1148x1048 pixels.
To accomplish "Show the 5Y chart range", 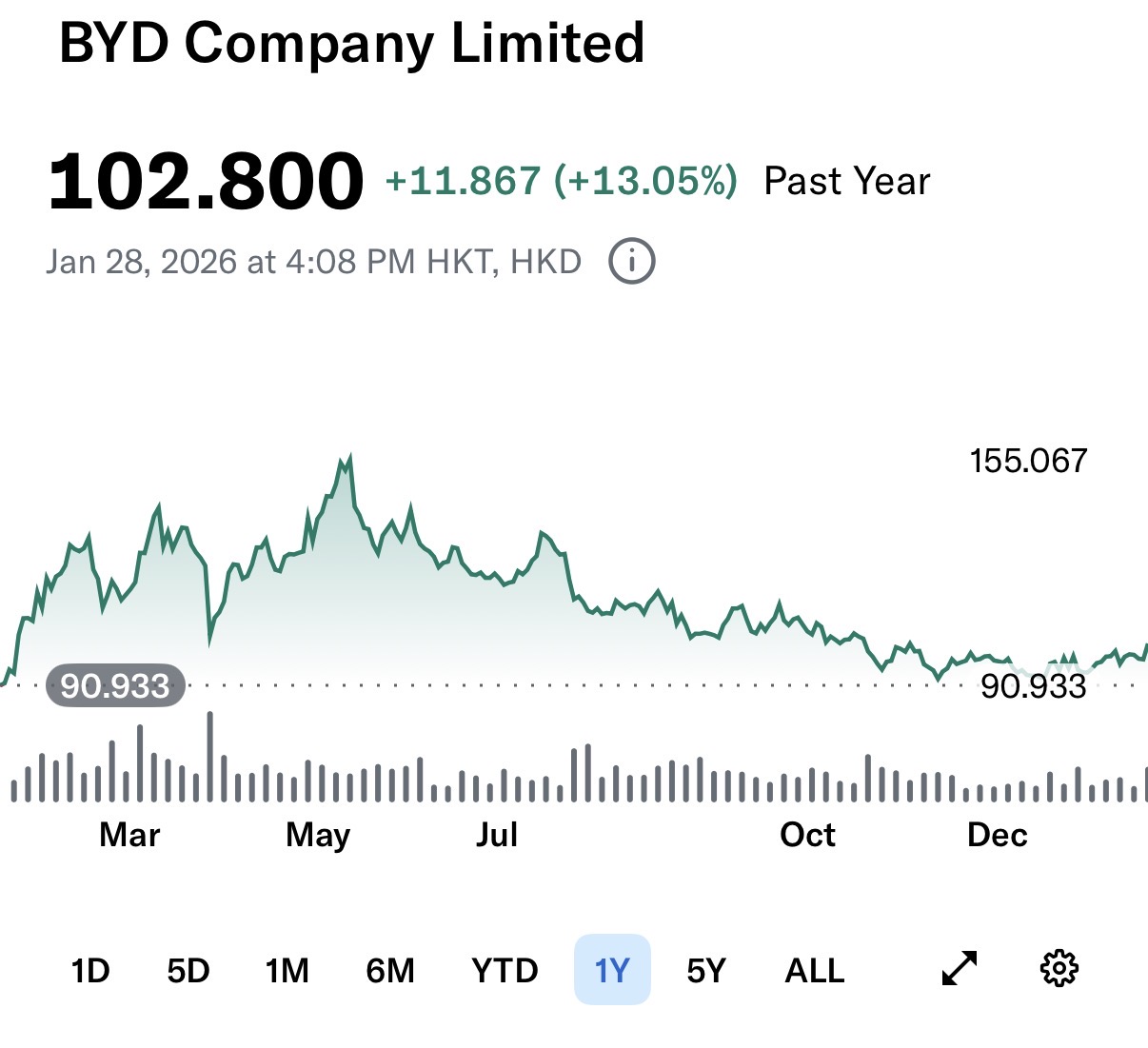I will pos(706,970).
